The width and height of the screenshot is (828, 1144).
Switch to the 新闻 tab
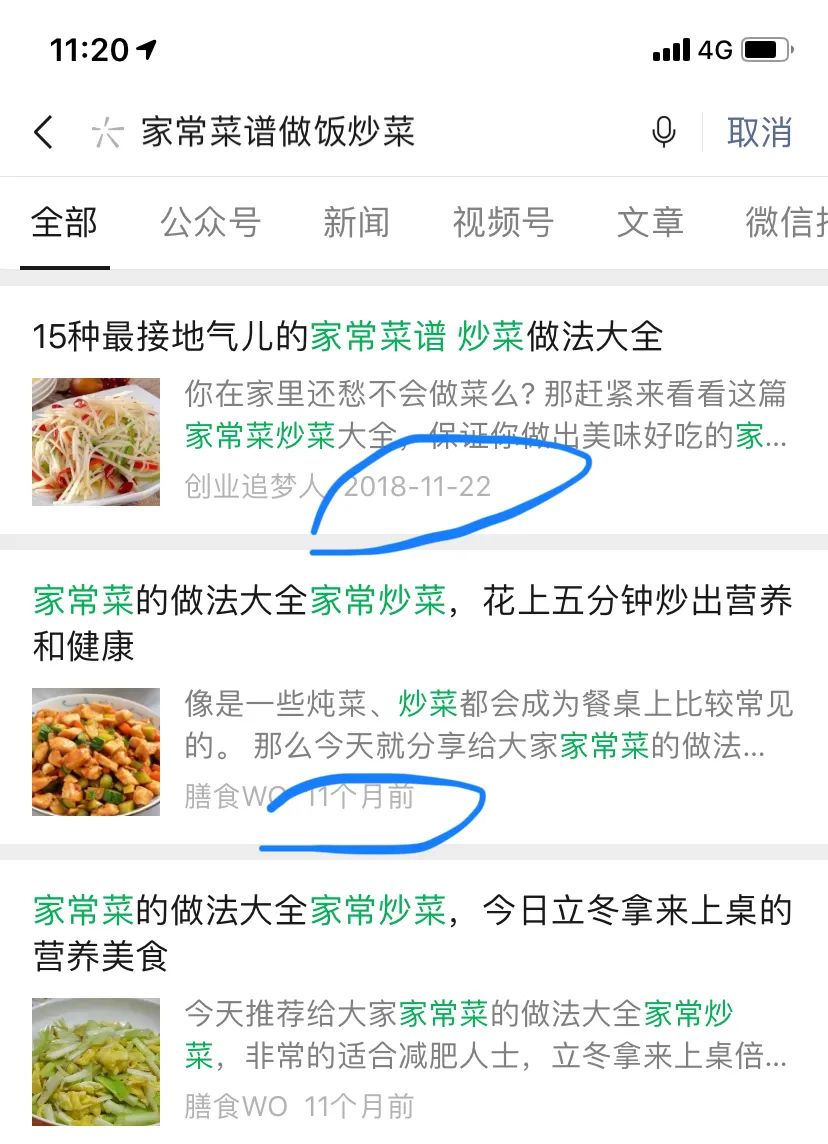point(356,222)
